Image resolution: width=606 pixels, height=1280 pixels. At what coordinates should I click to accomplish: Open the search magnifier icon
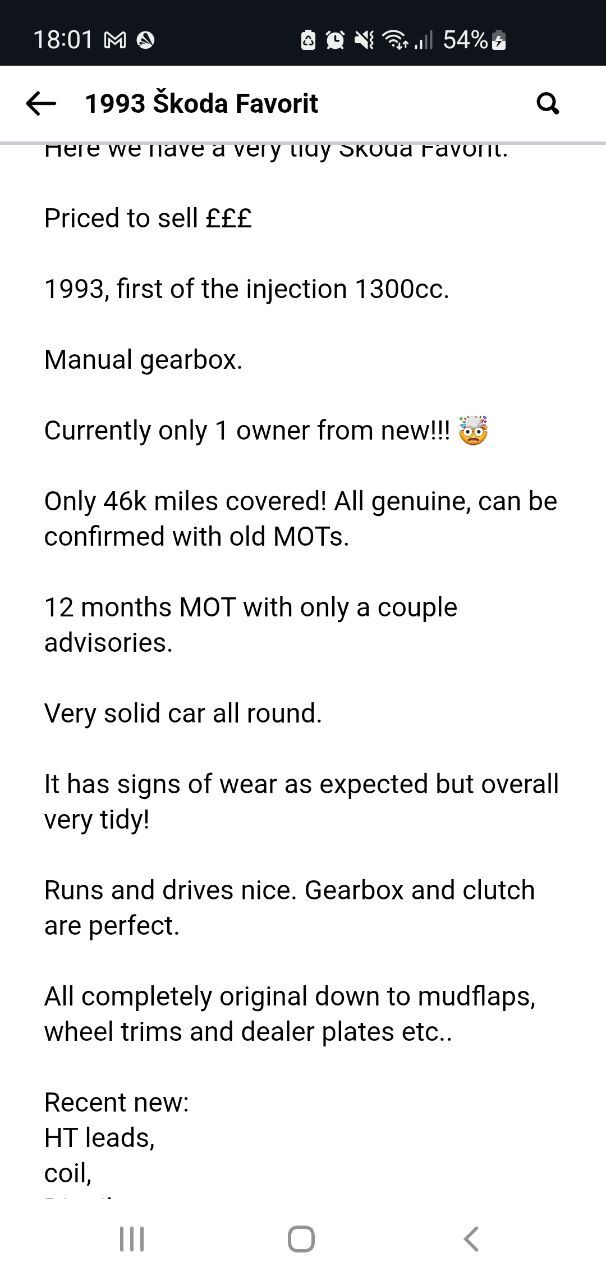pyautogui.click(x=548, y=103)
